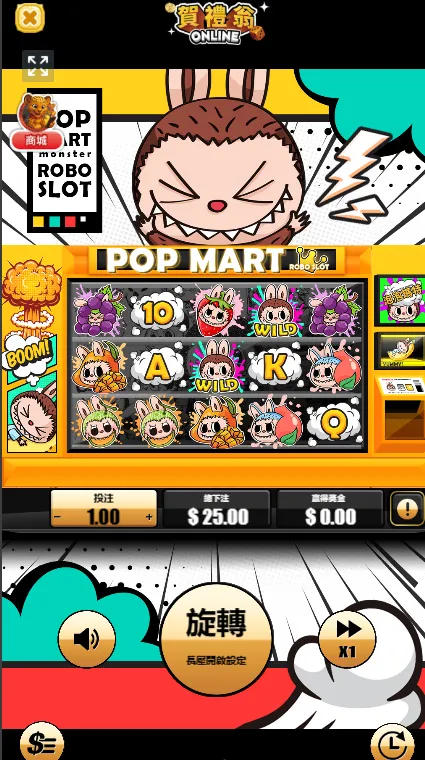The height and width of the screenshot is (760, 425).
Task: Open the game info exclamation button
Action: click(x=407, y=509)
